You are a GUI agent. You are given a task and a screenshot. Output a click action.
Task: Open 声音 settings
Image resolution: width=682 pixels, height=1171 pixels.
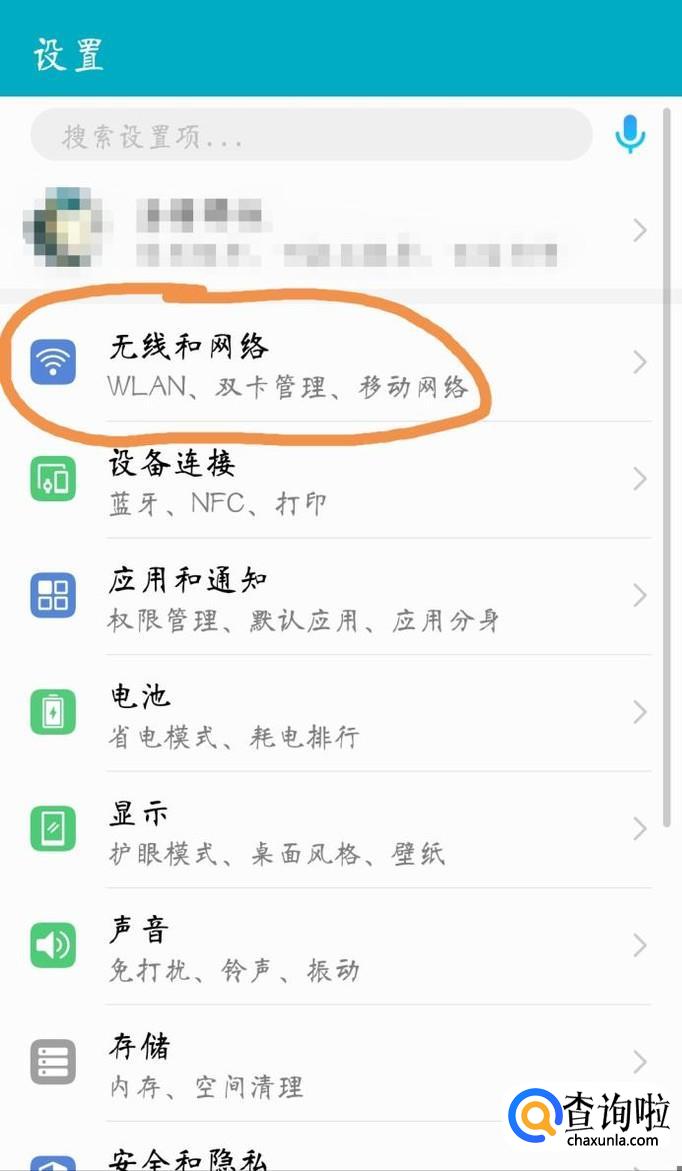pyautogui.click(x=340, y=947)
